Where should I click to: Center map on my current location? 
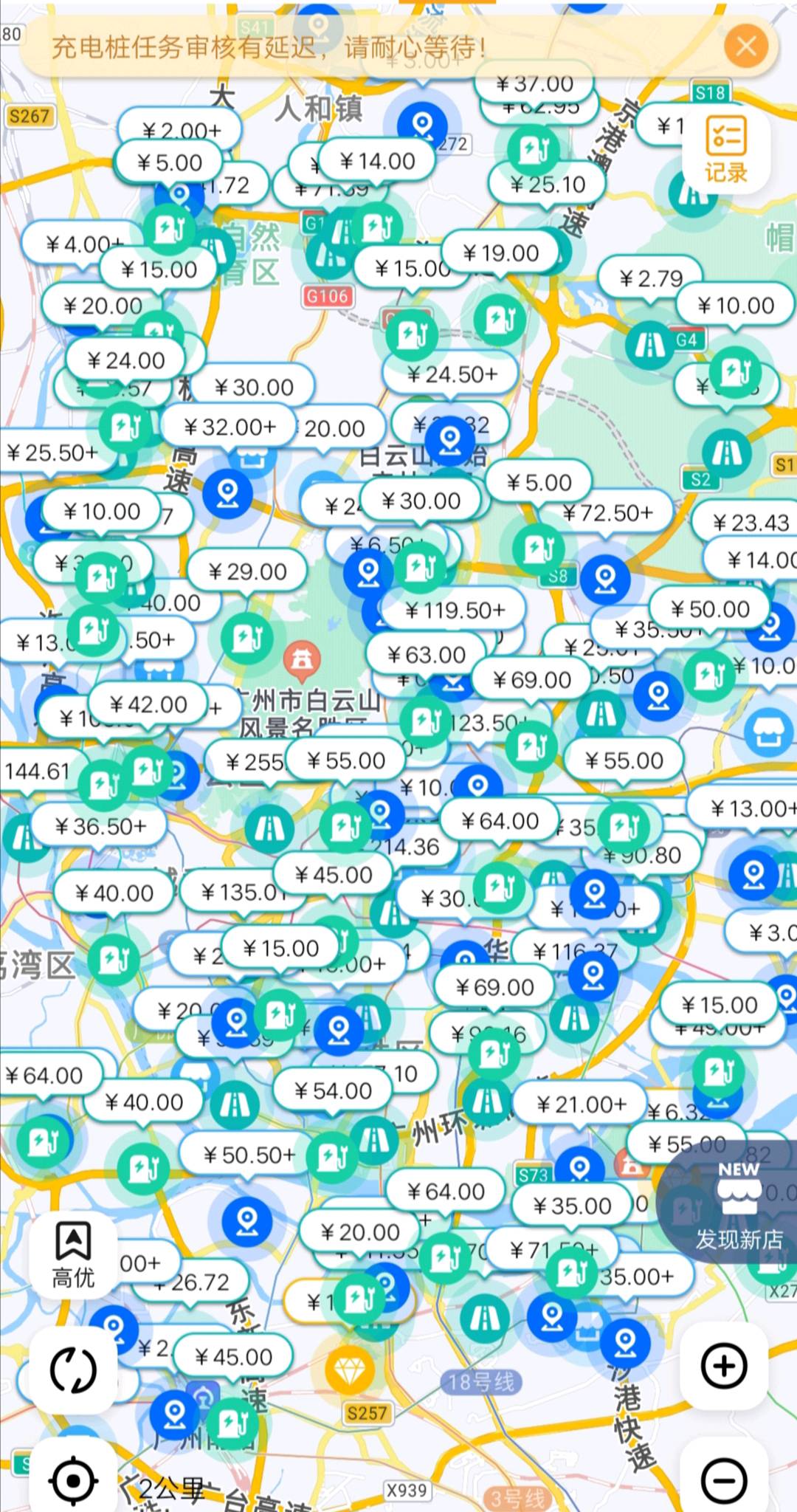(73, 1480)
